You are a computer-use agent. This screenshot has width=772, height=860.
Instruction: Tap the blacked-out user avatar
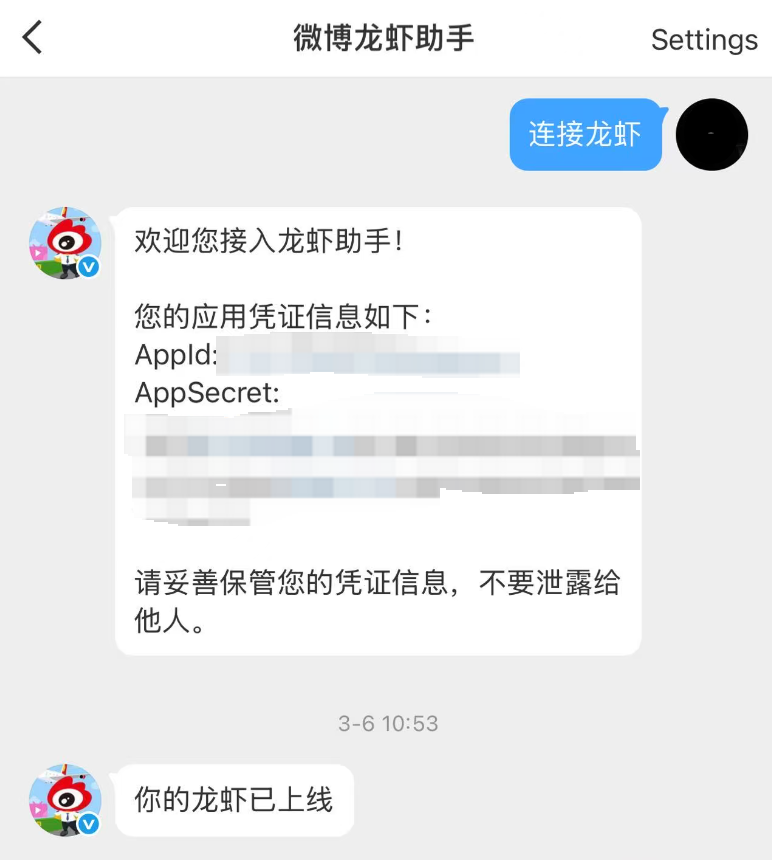[x=711, y=134]
